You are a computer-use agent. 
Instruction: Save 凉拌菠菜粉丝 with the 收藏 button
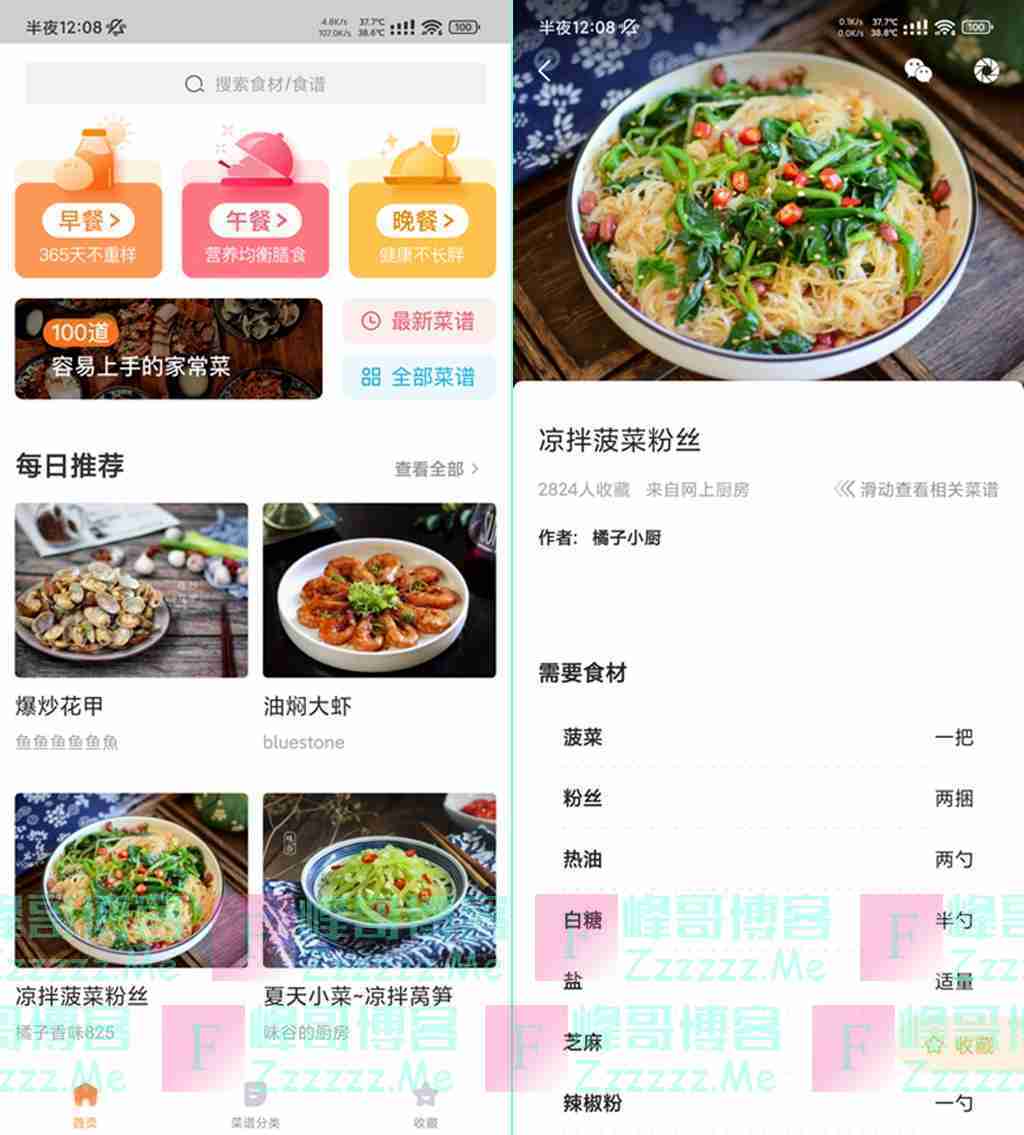960,1045
